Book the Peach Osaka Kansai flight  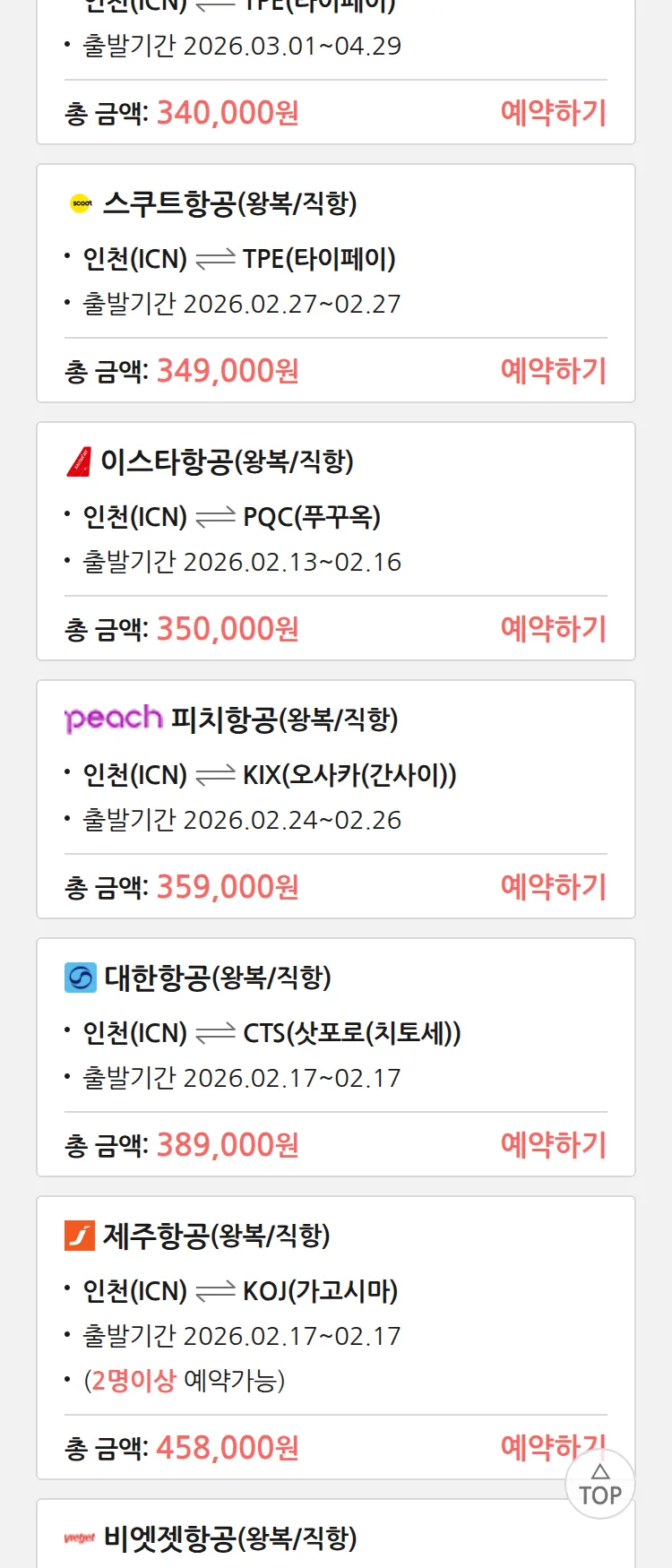pyautogui.click(x=553, y=887)
